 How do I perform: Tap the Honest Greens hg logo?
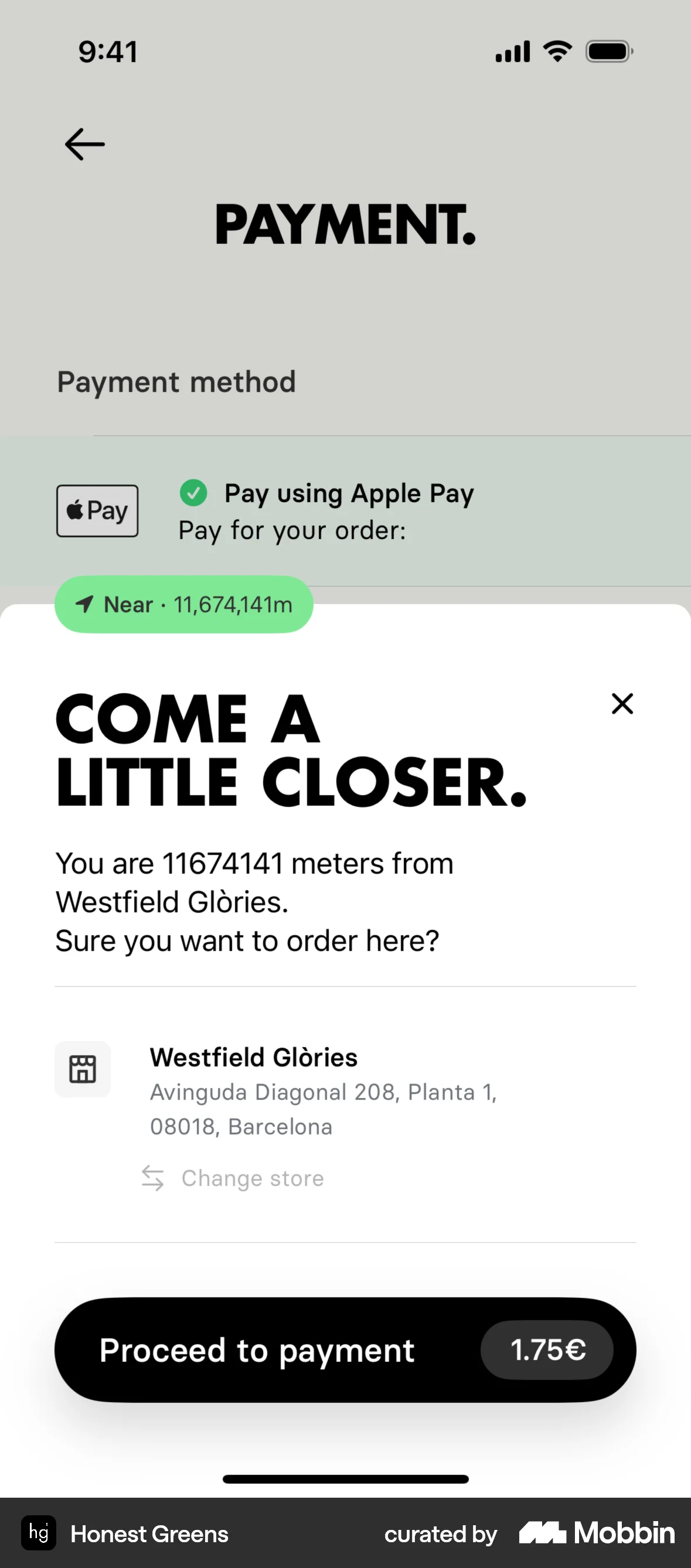click(38, 1535)
